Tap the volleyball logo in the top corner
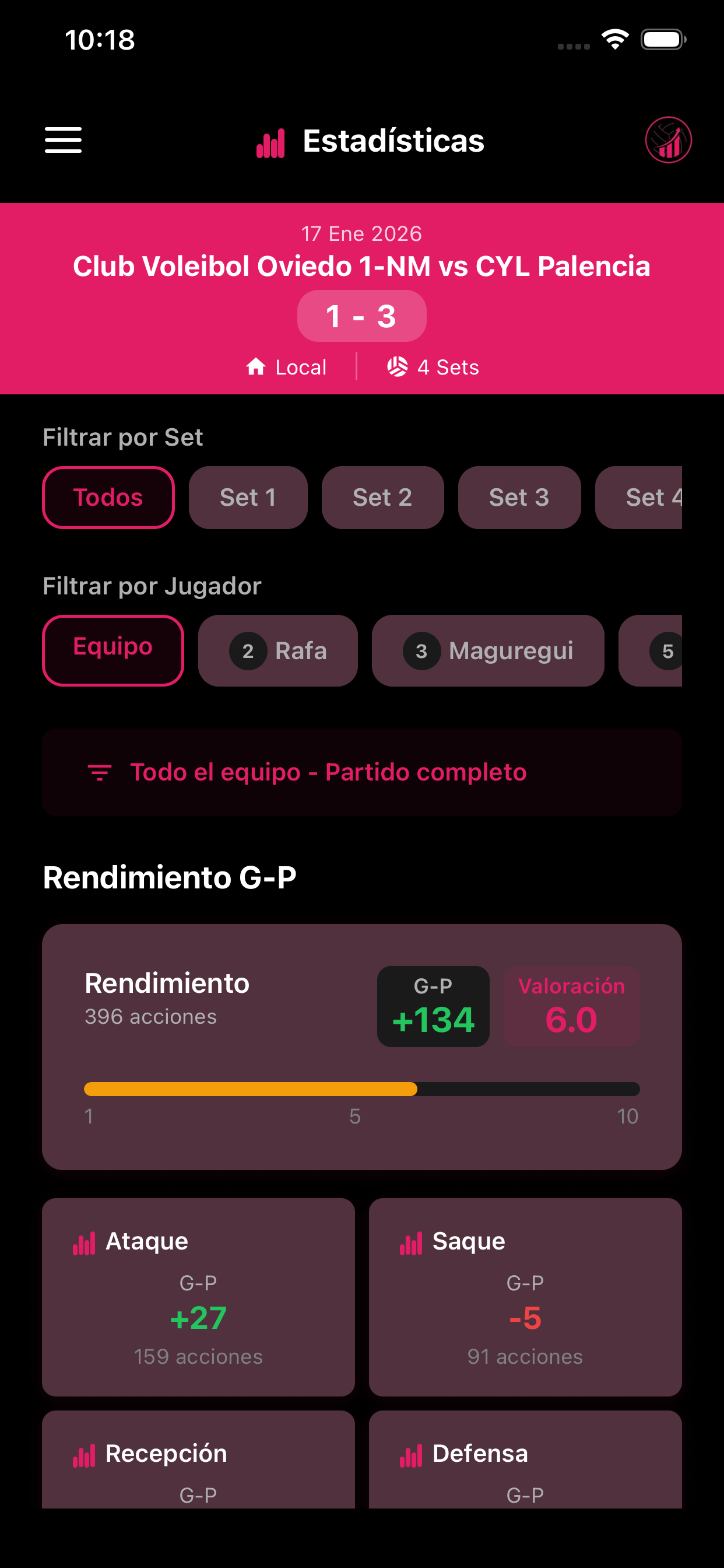This screenshot has width=724, height=1568. click(668, 139)
